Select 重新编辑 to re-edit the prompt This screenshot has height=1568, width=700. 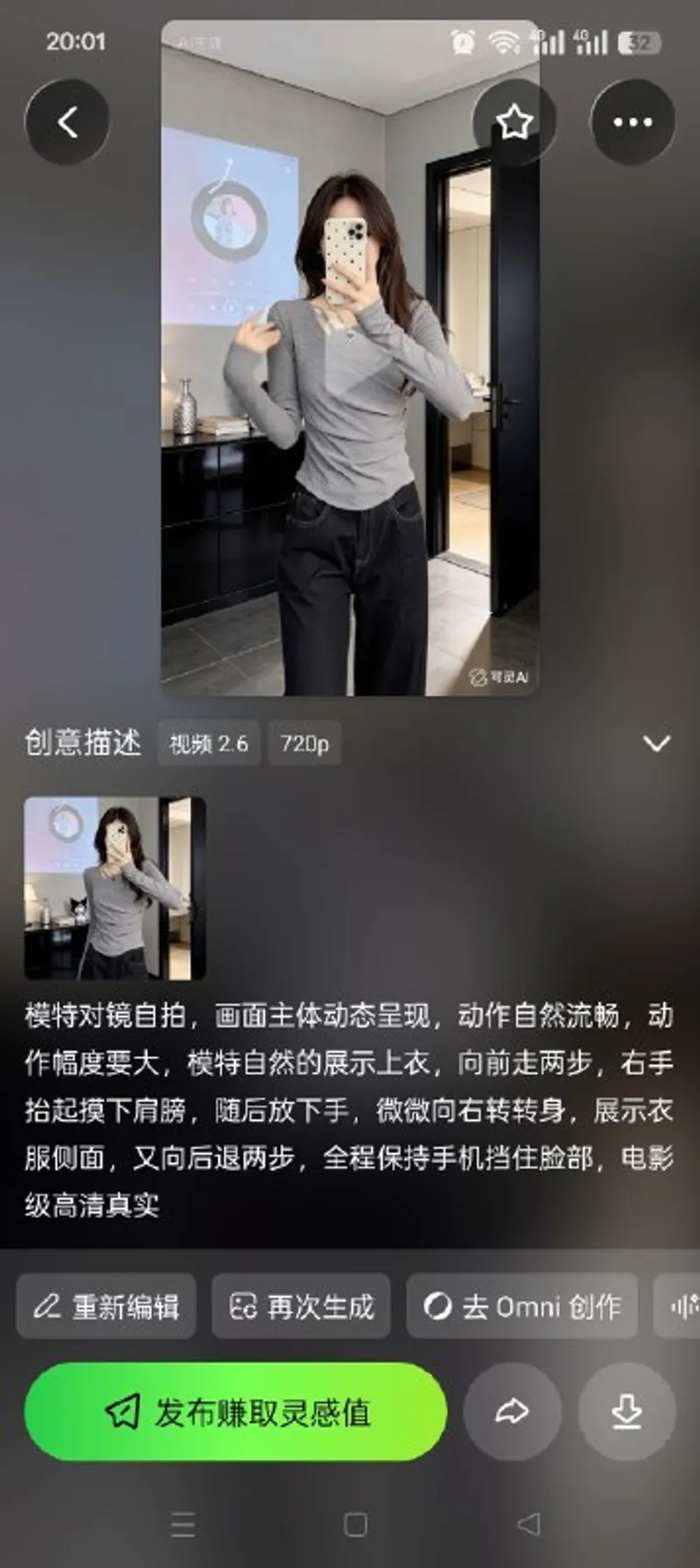(105, 1307)
